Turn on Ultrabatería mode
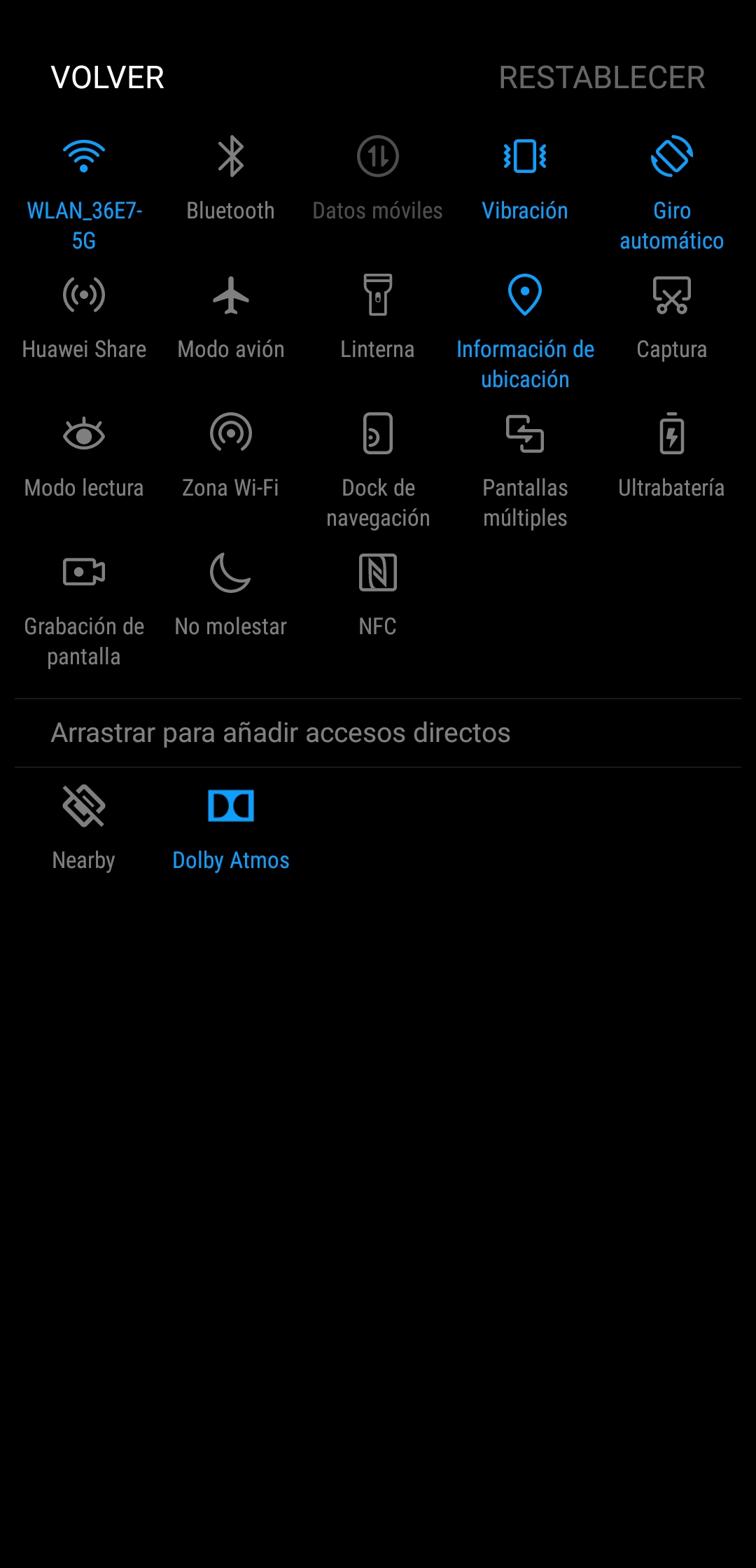This screenshot has height=1568, width=756. click(672, 433)
